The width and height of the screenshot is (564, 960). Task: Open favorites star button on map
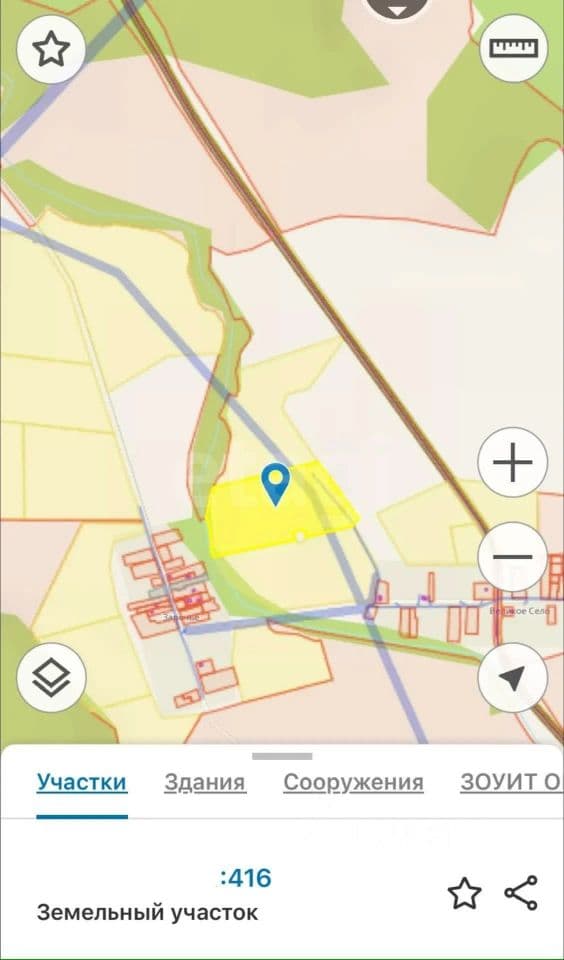click(x=51, y=49)
